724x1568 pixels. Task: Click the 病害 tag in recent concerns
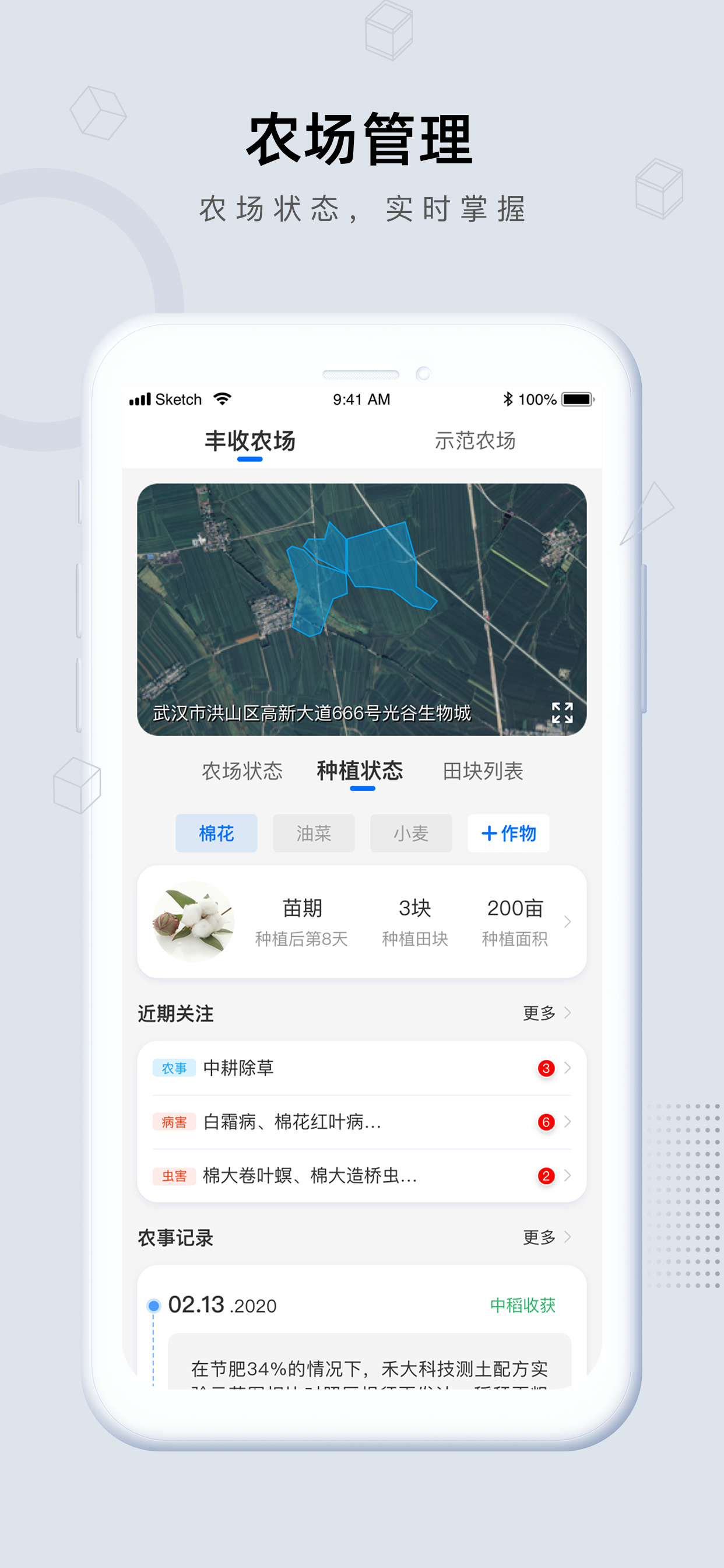(x=175, y=1122)
